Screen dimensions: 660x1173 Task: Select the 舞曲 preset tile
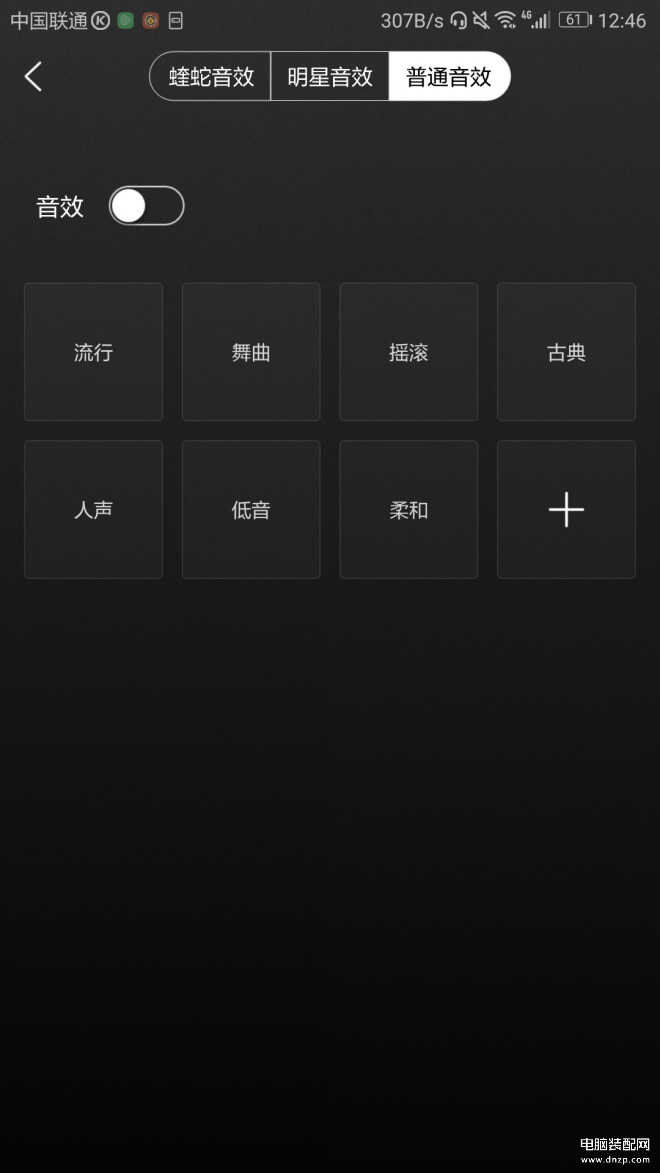(x=251, y=352)
